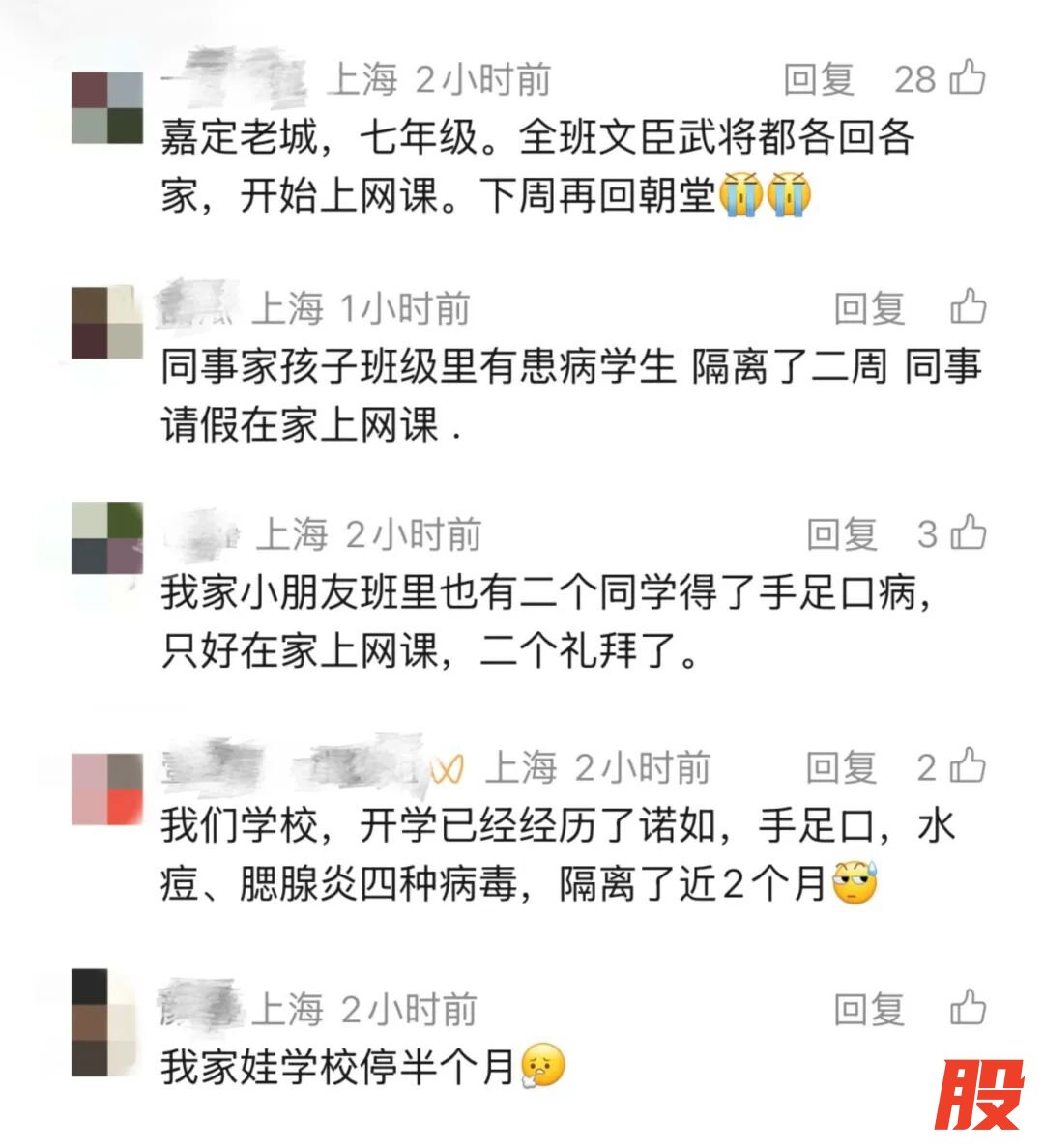The image size is (1044, 1148).
Task: Like the comment about 同事请假在家上网课
Action: click(967, 307)
